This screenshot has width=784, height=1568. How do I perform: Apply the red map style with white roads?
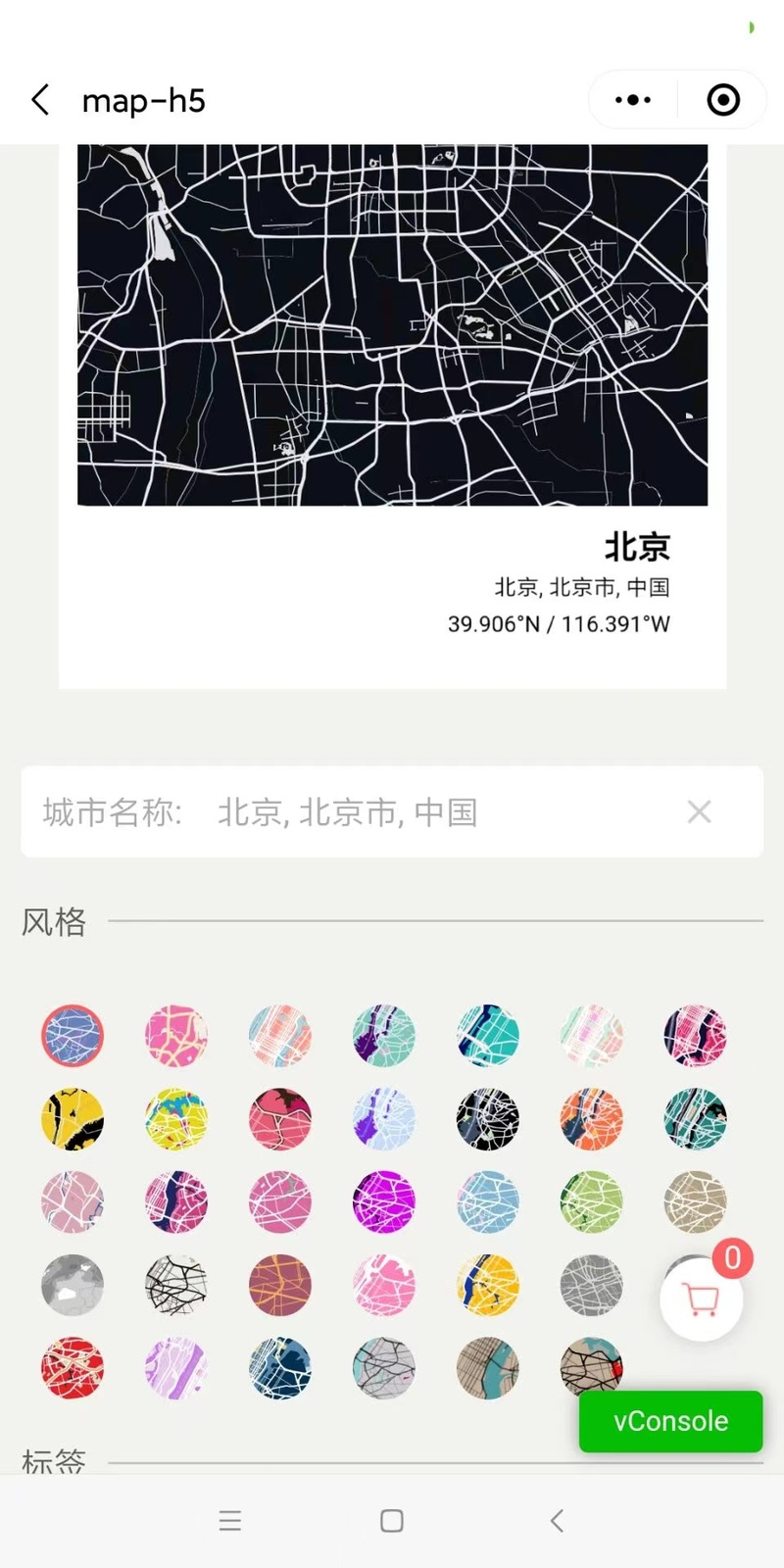73,1369
